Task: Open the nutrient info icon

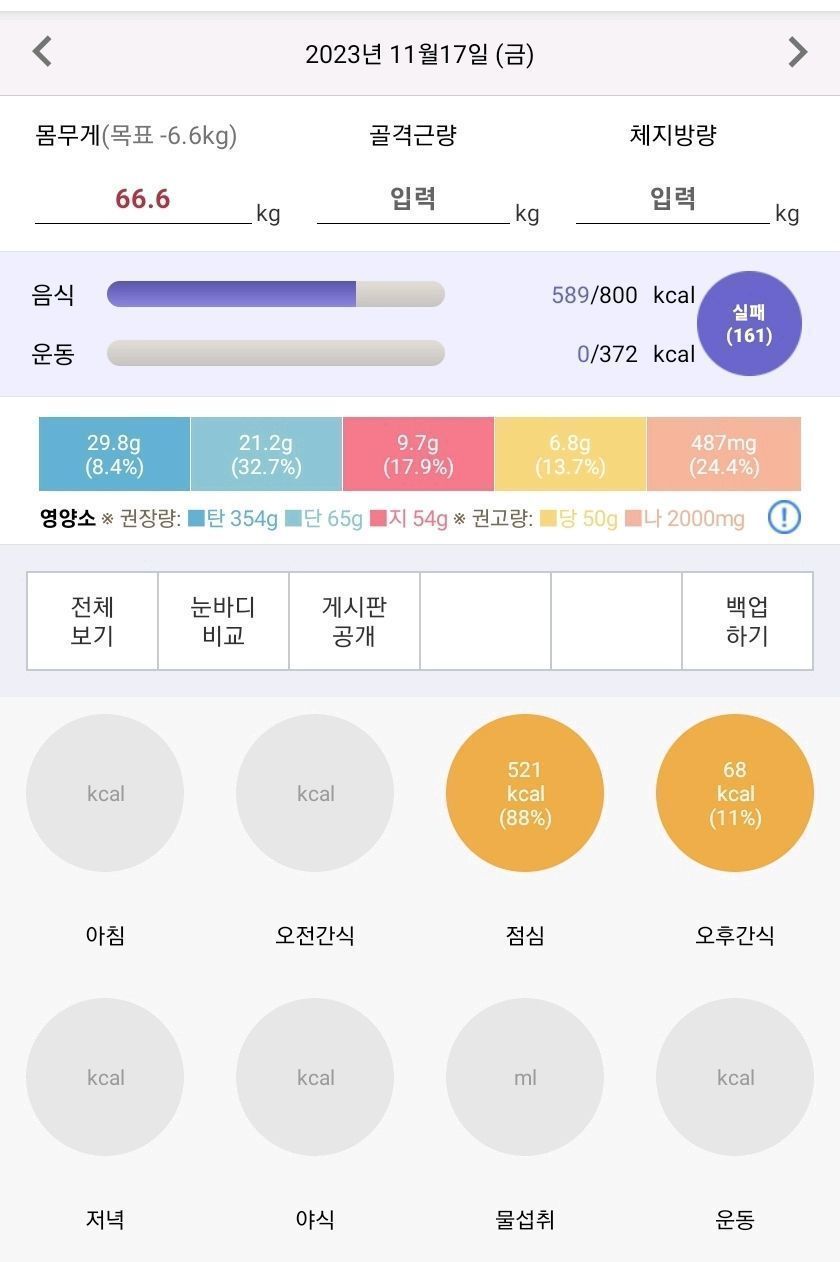Action: (784, 517)
